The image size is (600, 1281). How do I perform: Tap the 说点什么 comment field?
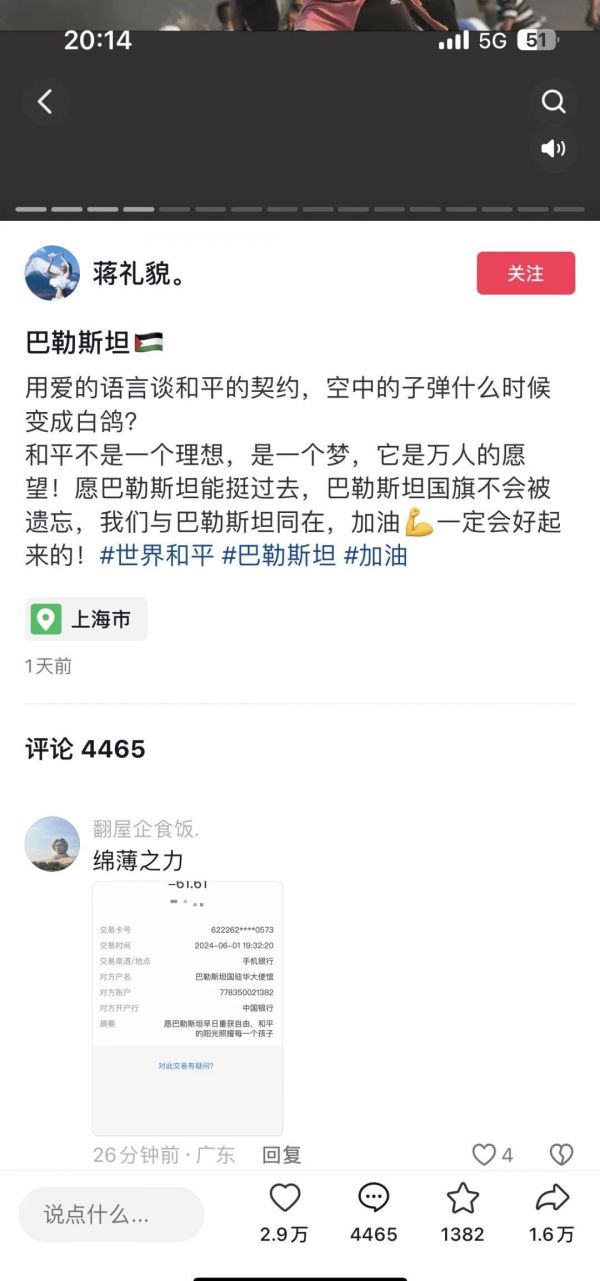(x=111, y=1215)
